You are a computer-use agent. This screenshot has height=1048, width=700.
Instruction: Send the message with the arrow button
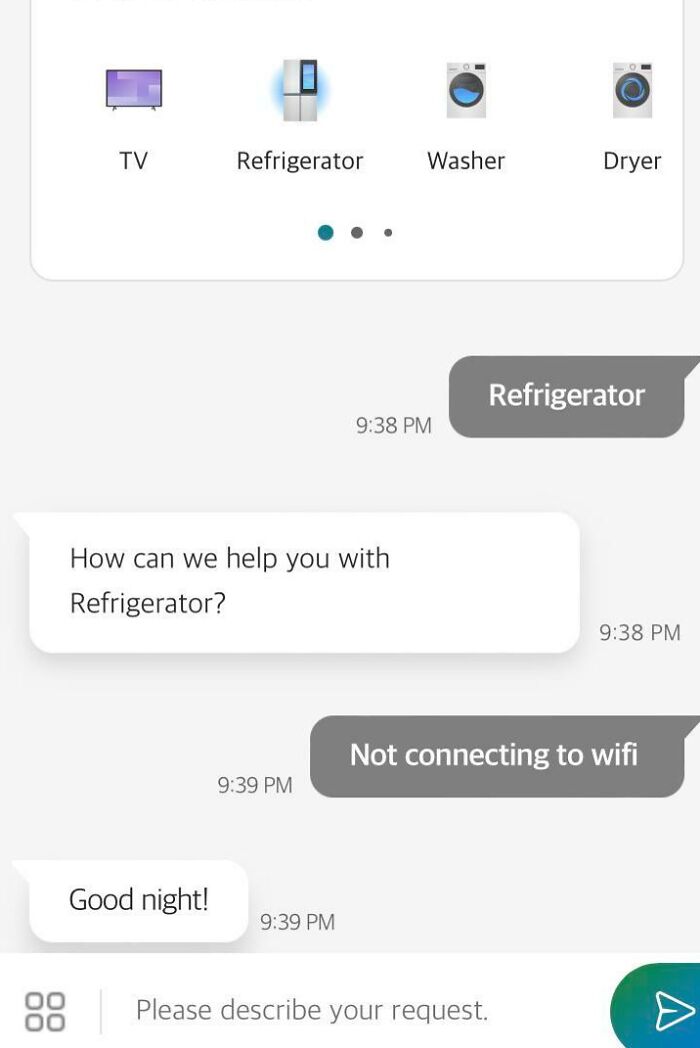click(x=670, y=1010)
